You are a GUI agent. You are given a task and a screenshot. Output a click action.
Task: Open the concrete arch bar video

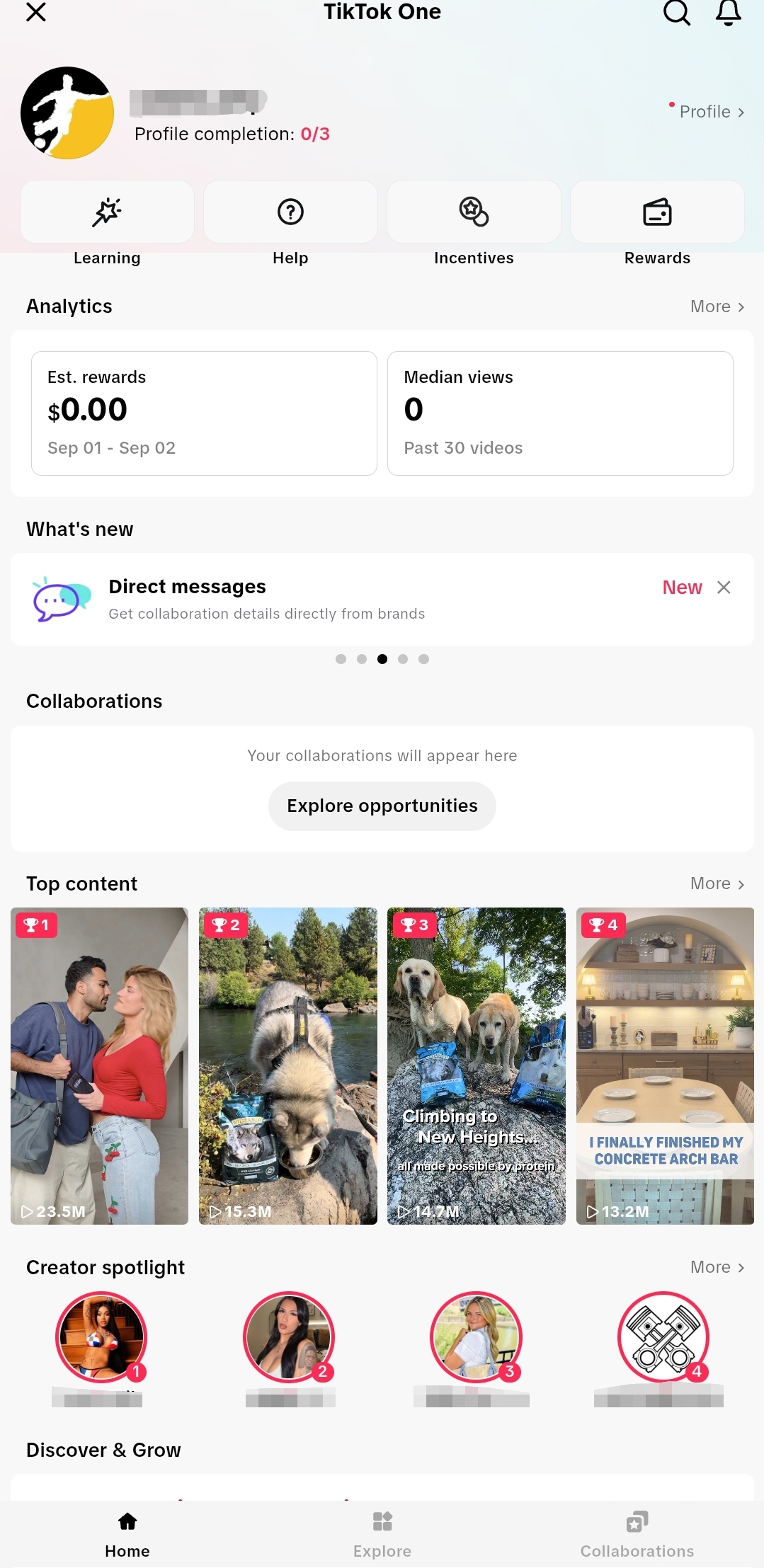coord(665,1066)
